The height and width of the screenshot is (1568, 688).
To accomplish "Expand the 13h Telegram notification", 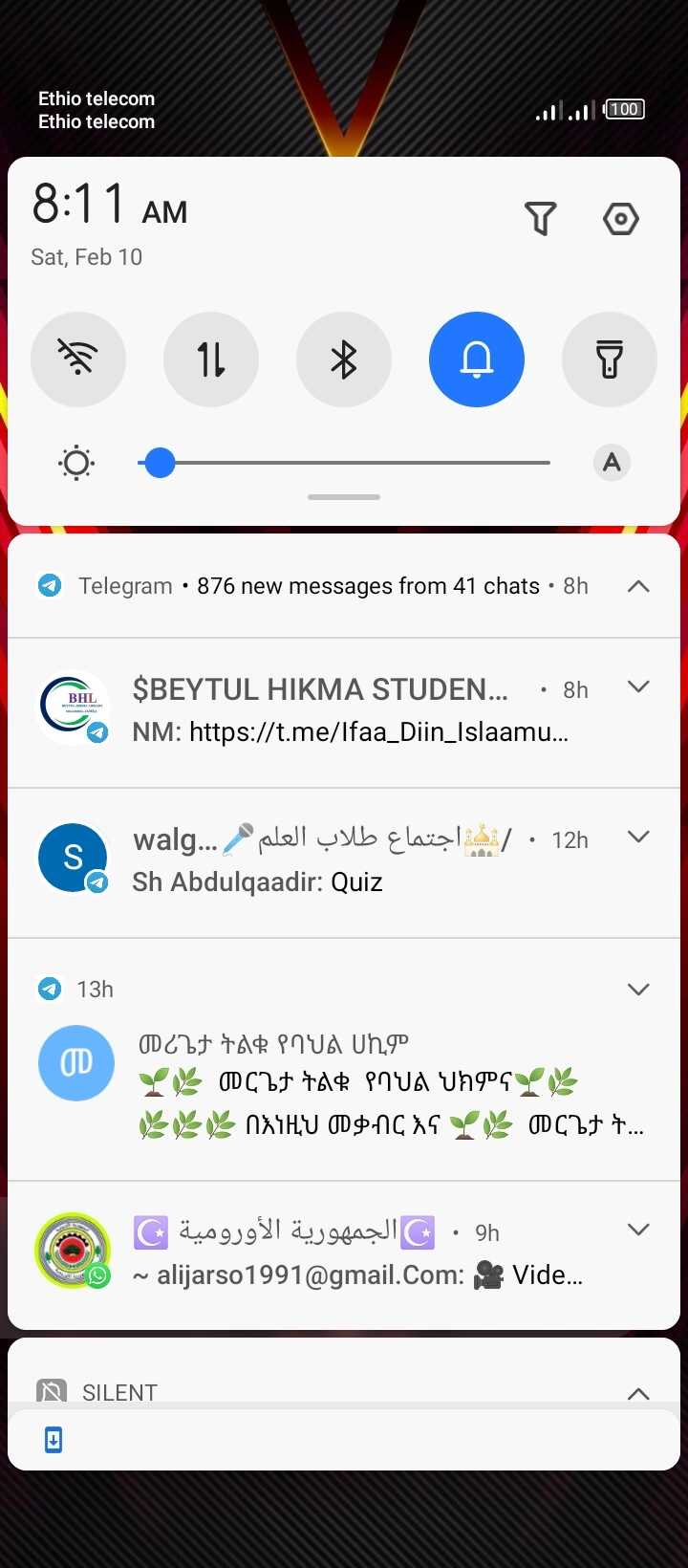I will click(638, 990).
